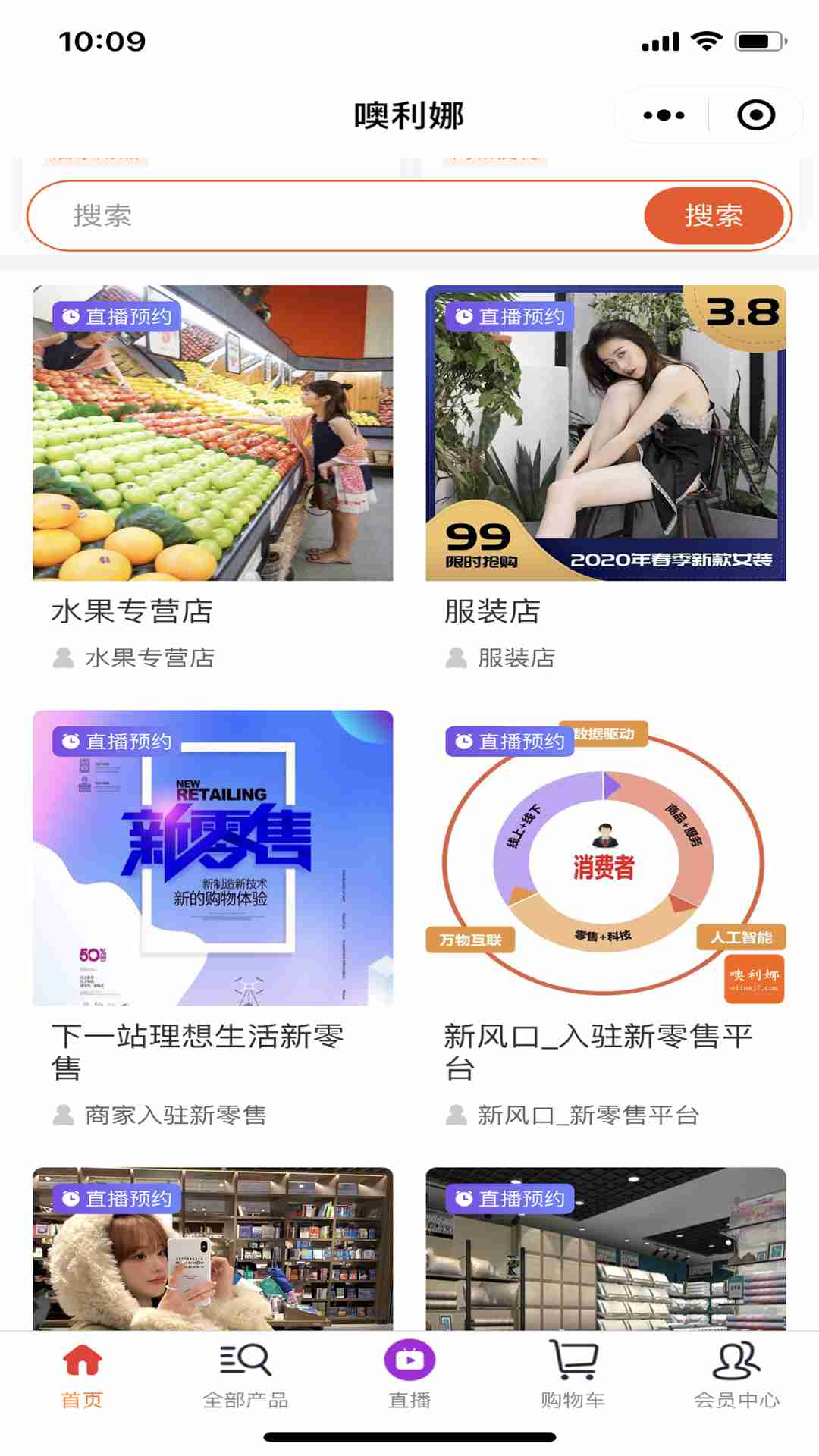This screenshot has width=819, height=1456.
Task: Open the live preview card showing the bedding store
Action: coord(605,1250)
